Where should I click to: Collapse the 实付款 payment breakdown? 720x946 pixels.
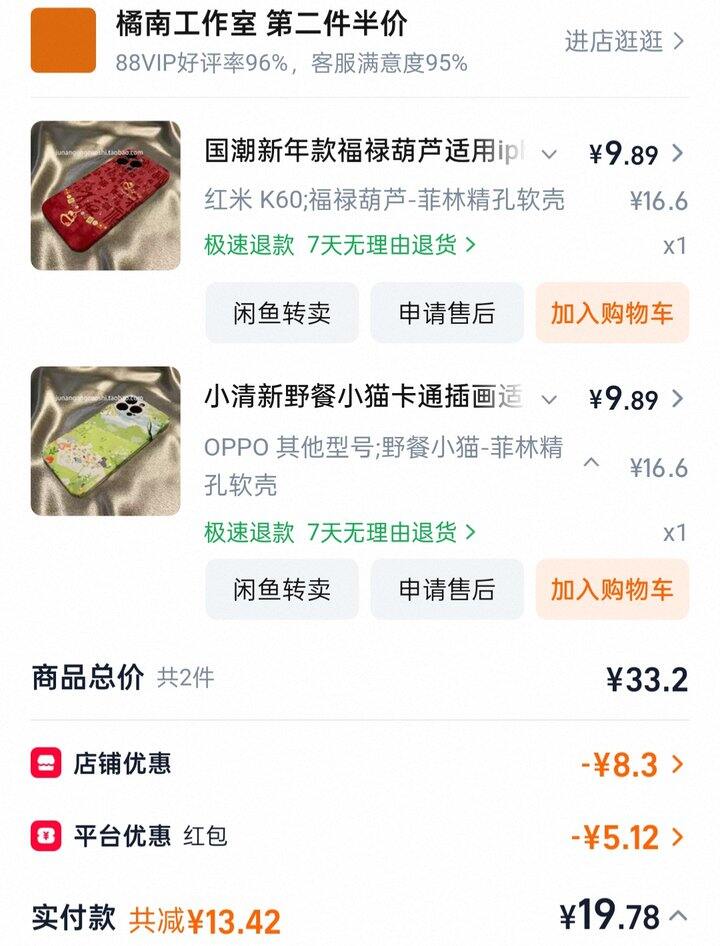[x=678, y=915]
